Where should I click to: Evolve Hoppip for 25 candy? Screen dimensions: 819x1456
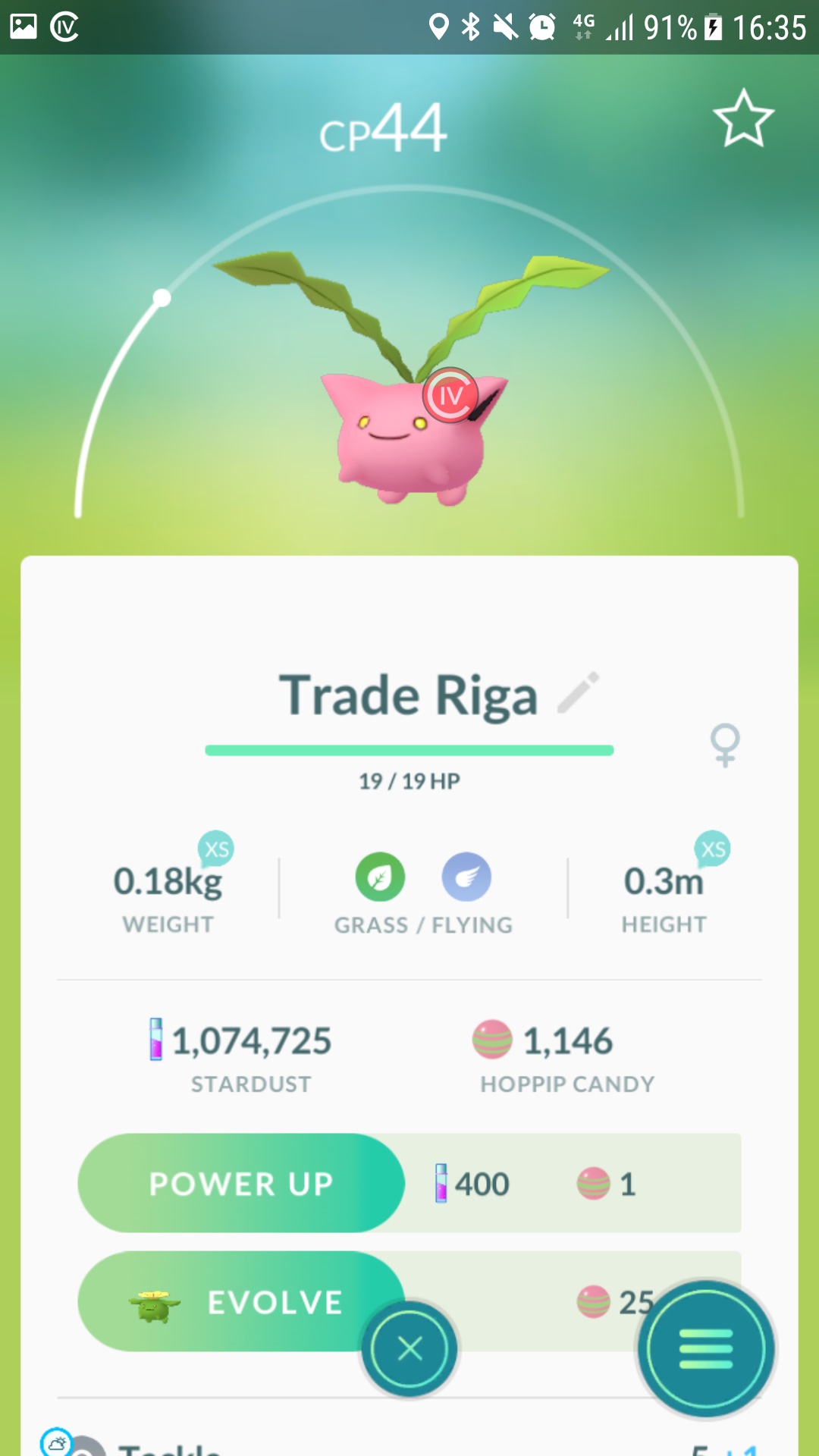pyautogui.click(x=241, y=1301)
